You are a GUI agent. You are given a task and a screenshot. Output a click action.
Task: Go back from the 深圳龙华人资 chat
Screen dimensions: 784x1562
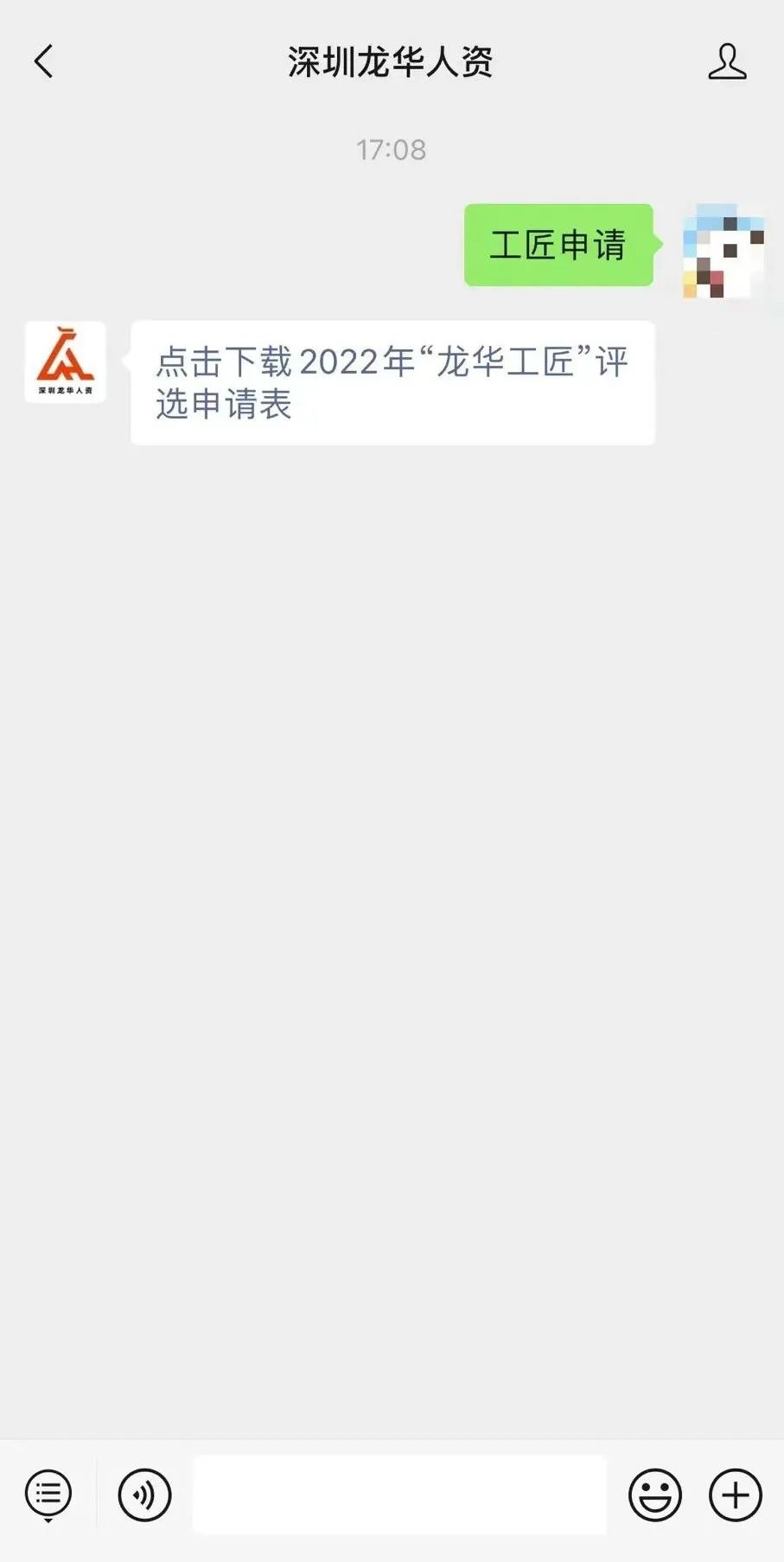click(43, 62)
